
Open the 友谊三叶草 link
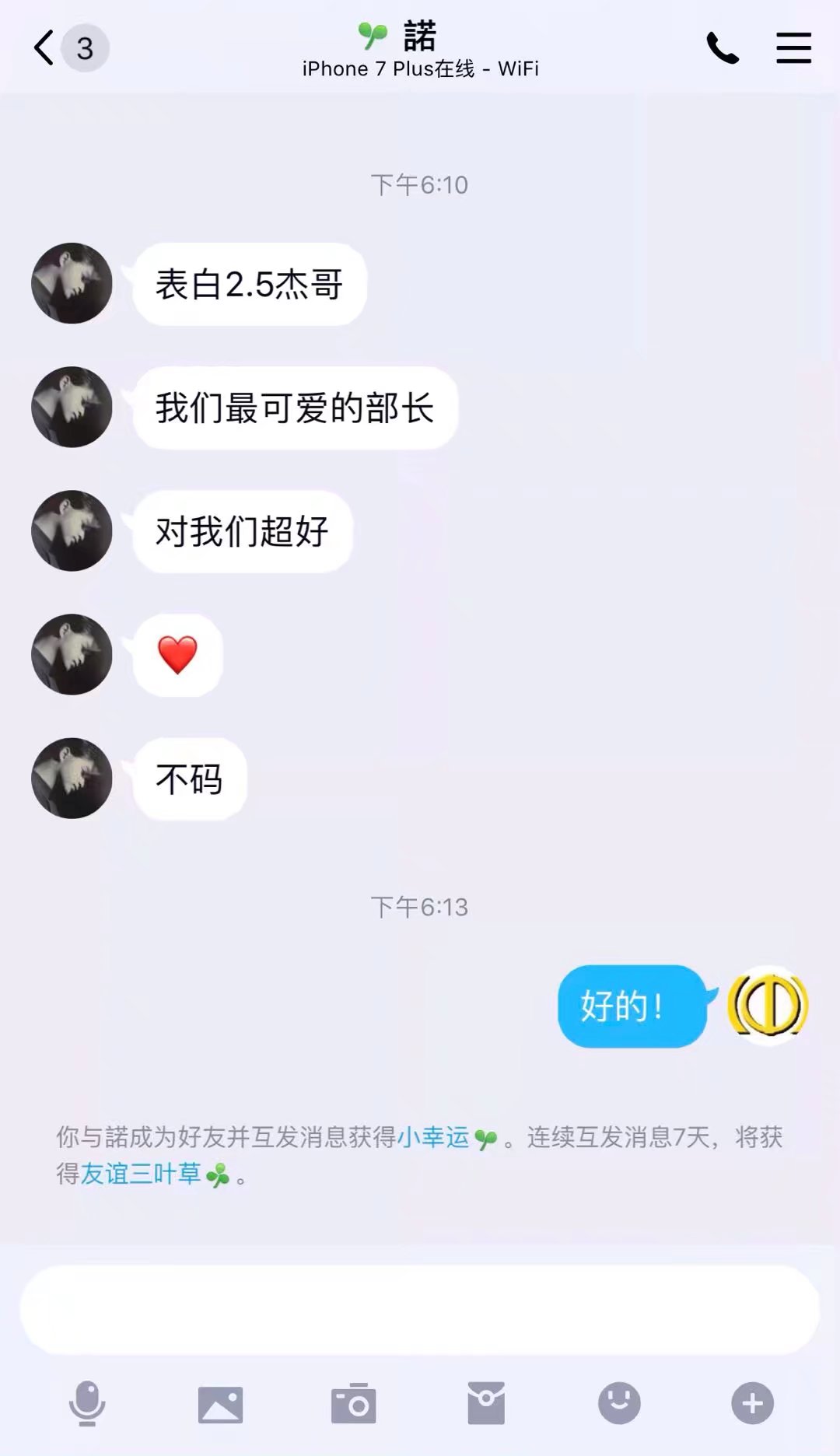[x=141, y=1174]
